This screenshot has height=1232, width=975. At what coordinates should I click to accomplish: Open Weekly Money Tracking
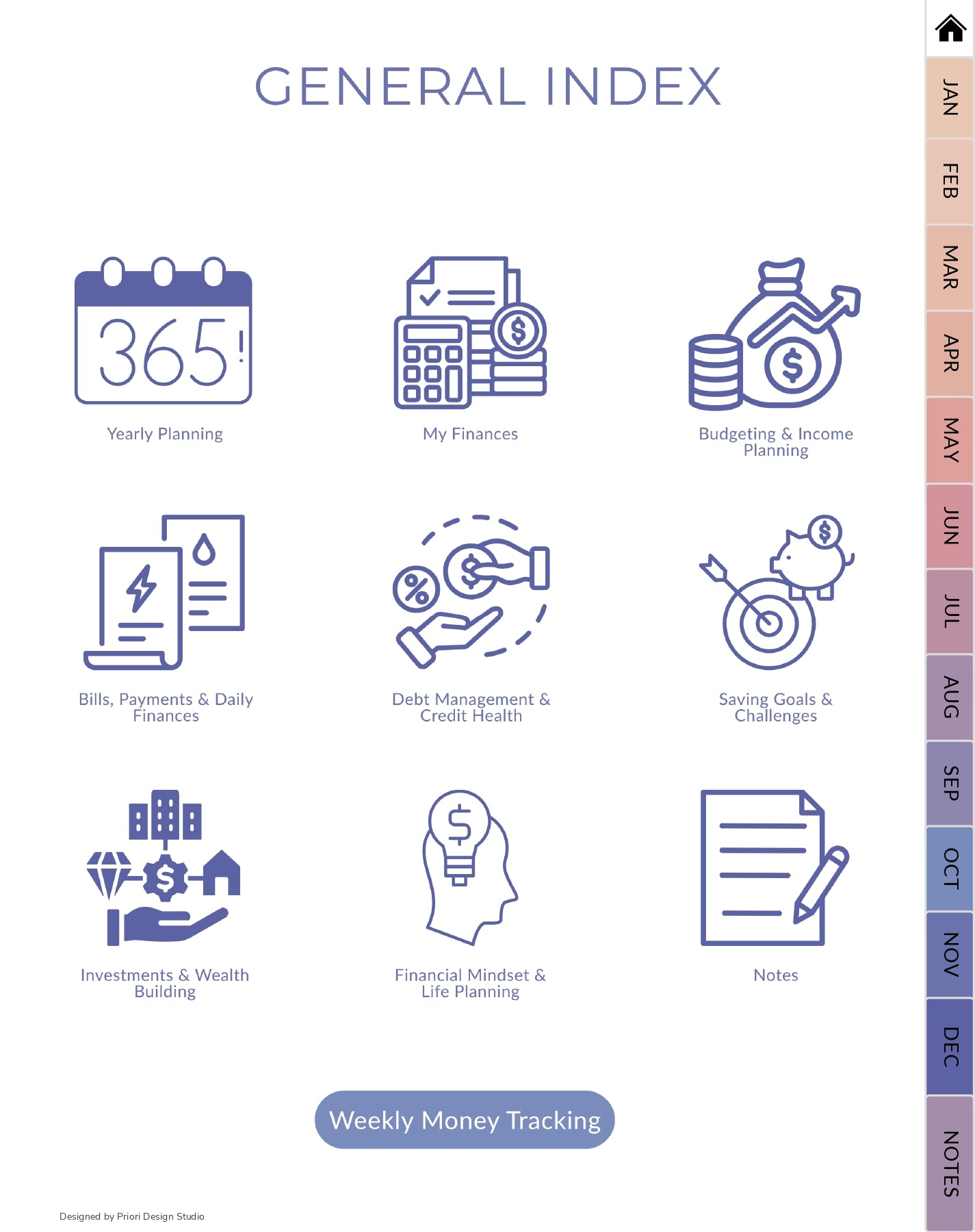click(465, 1120)
